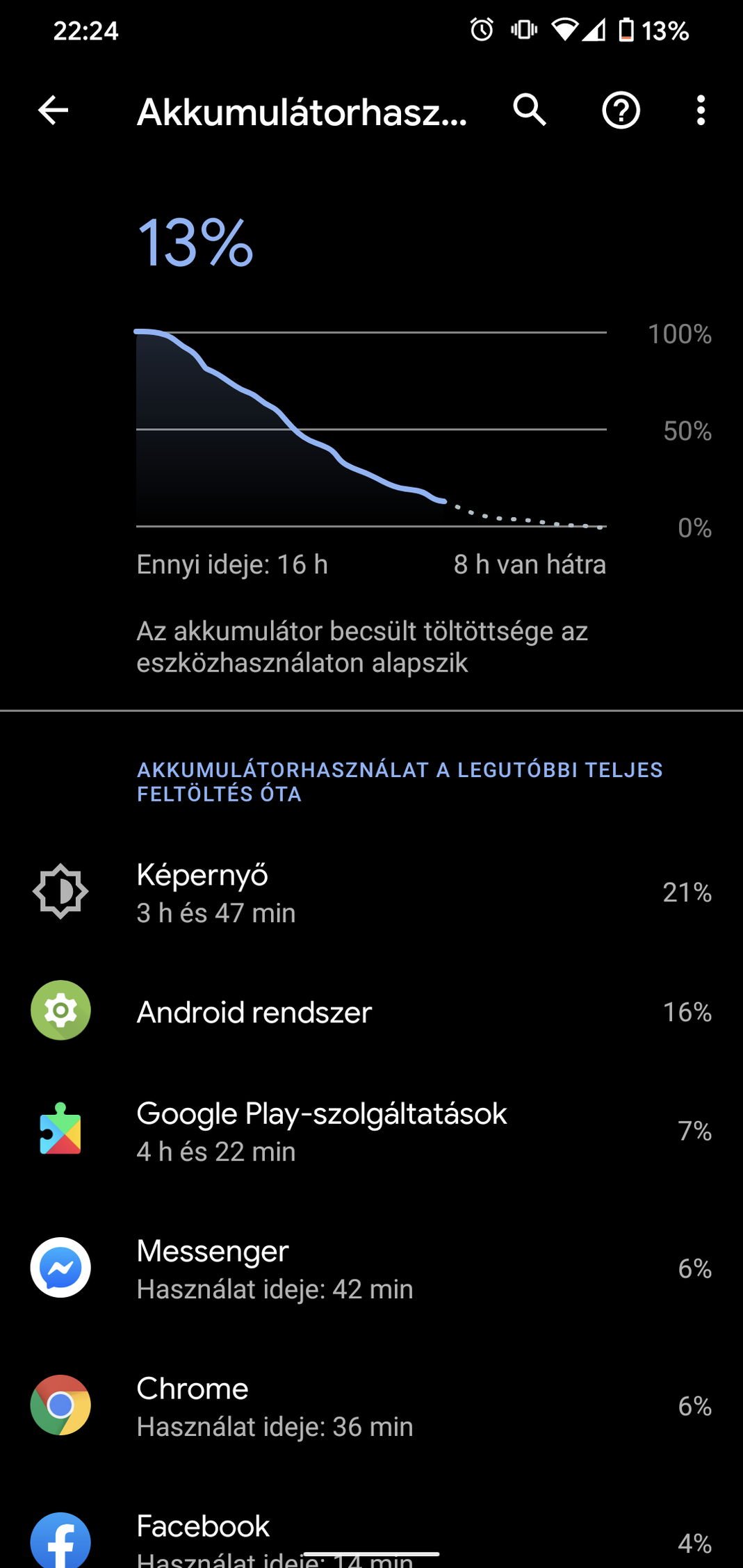View Messenger battery usage details

tap(371, 1268)
